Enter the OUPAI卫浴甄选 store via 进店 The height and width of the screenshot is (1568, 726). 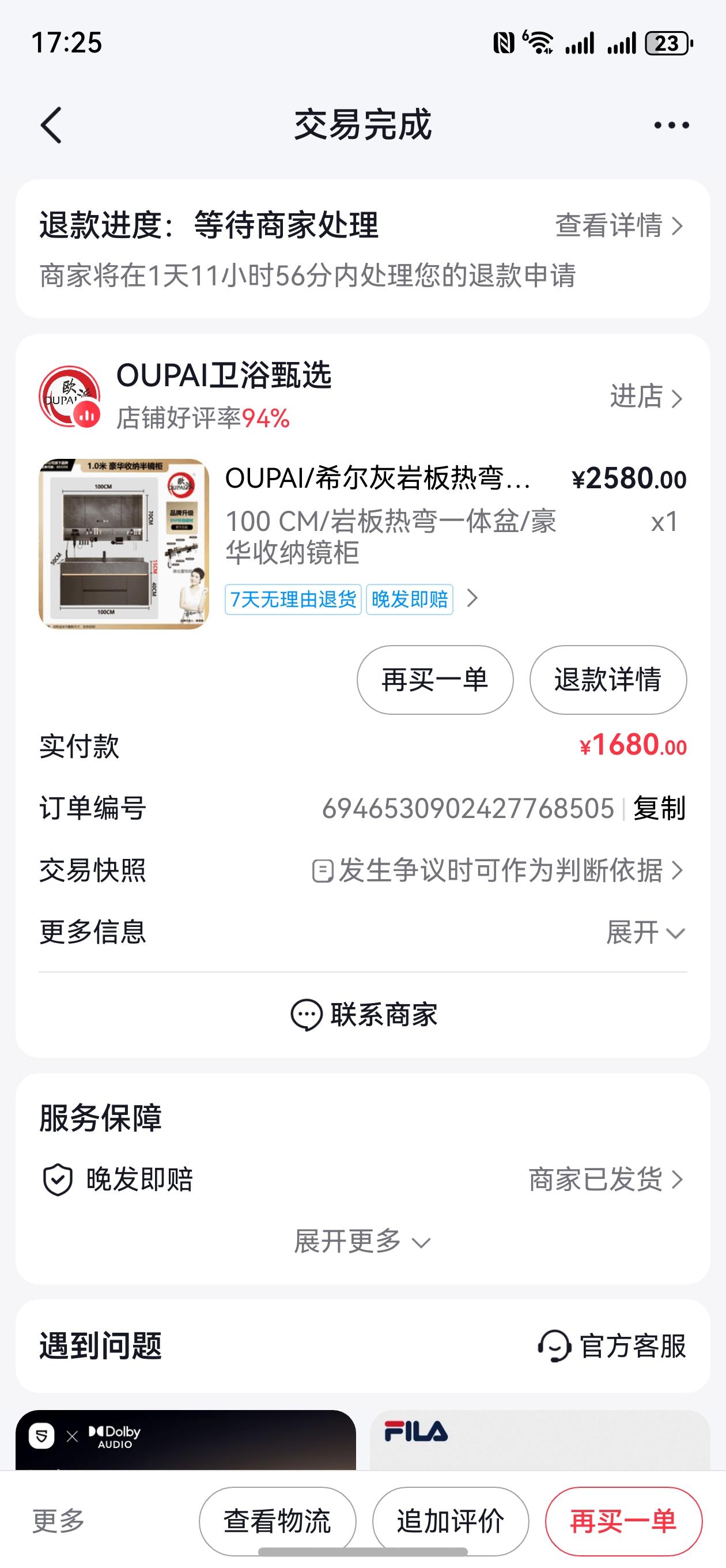coord(646,397)
